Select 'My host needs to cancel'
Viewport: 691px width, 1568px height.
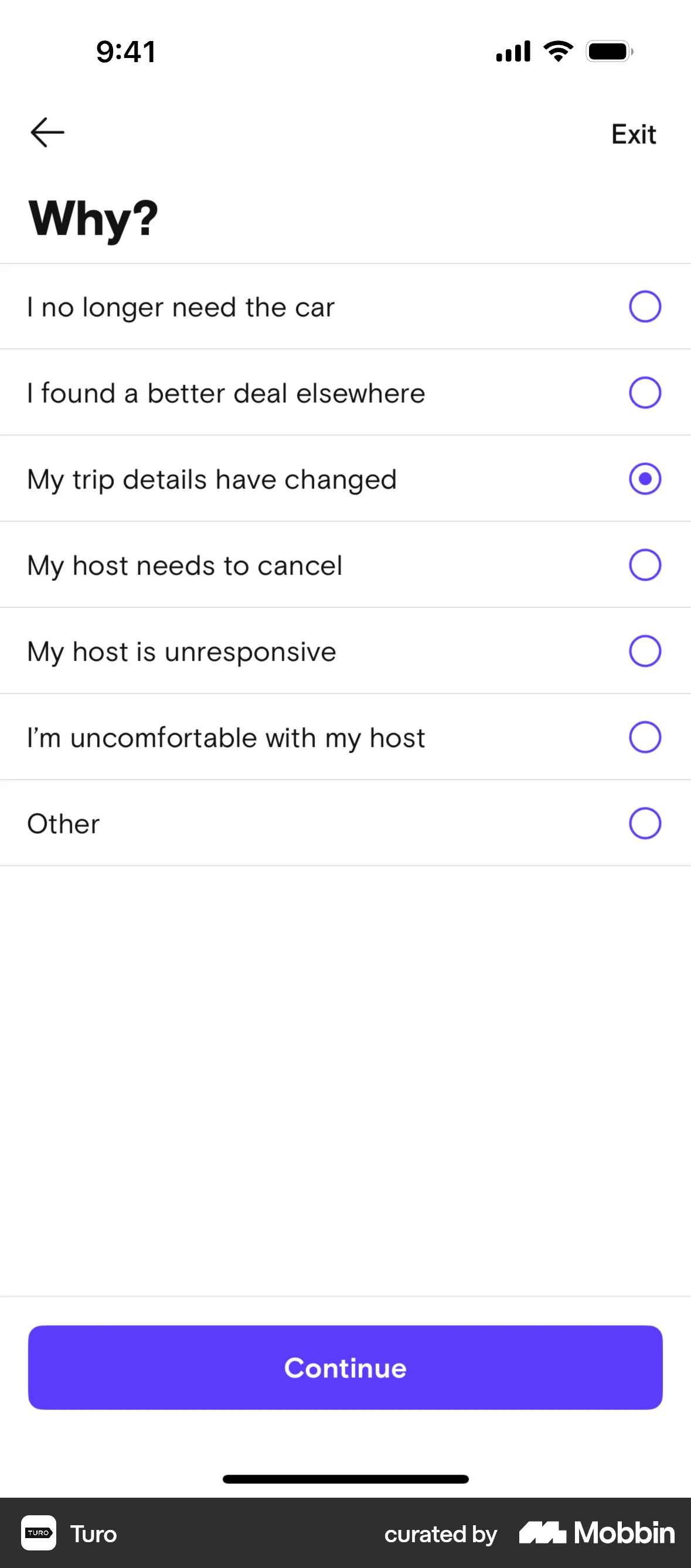(x=645, y=564)
